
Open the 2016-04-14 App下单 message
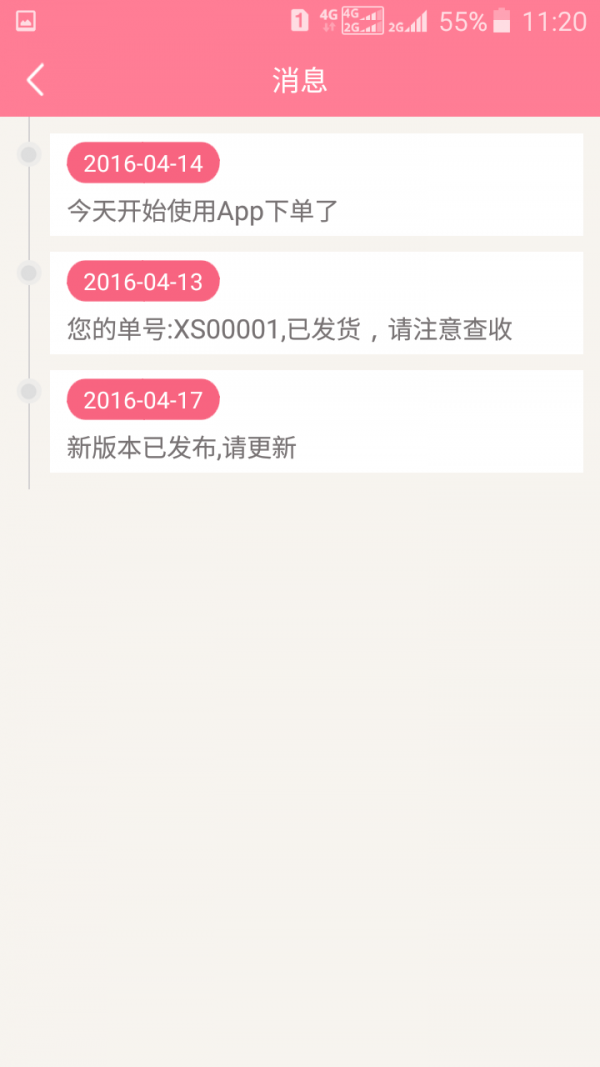point(316,186)
